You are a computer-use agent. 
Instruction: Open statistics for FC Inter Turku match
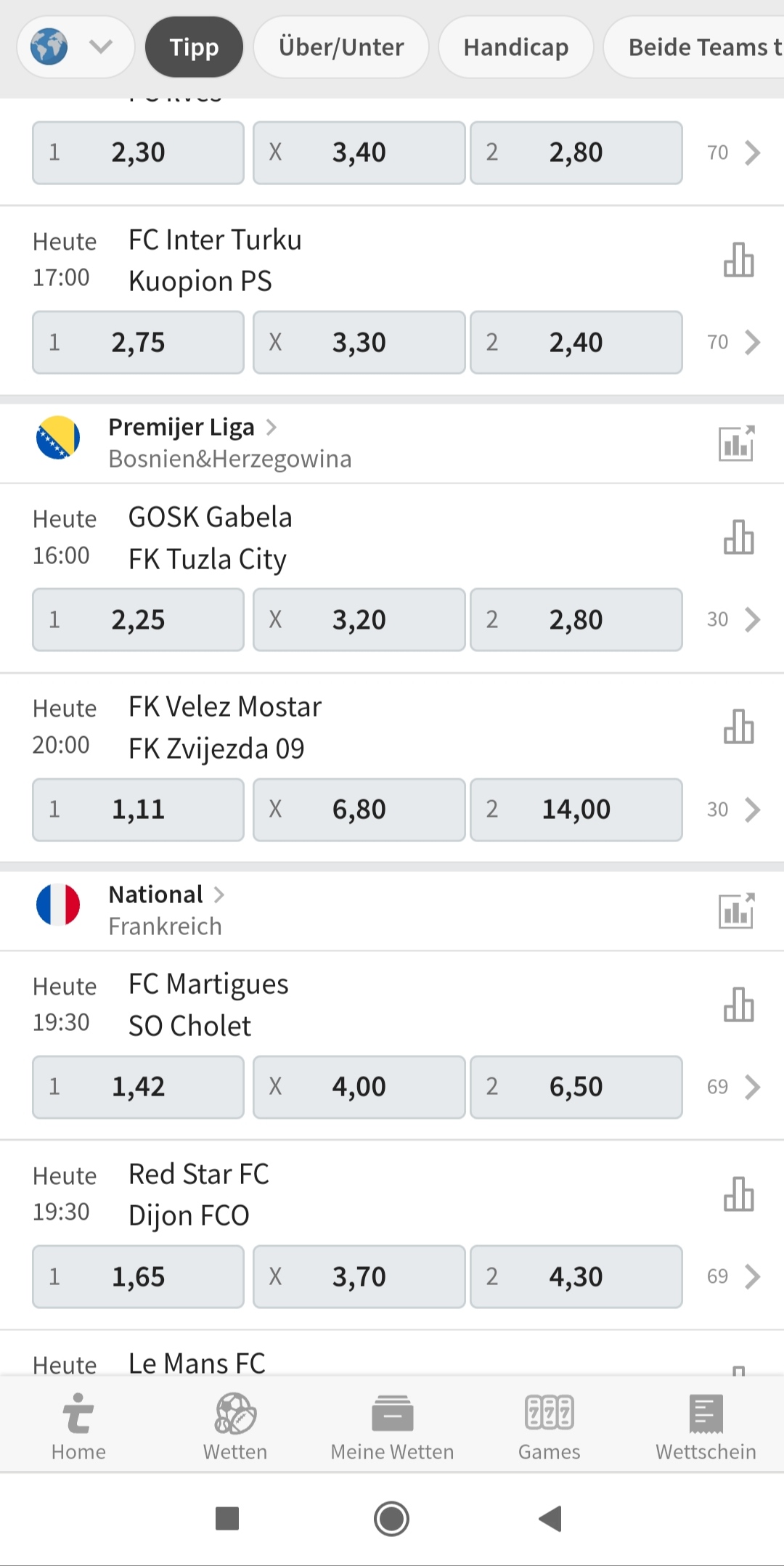[739, 260]
